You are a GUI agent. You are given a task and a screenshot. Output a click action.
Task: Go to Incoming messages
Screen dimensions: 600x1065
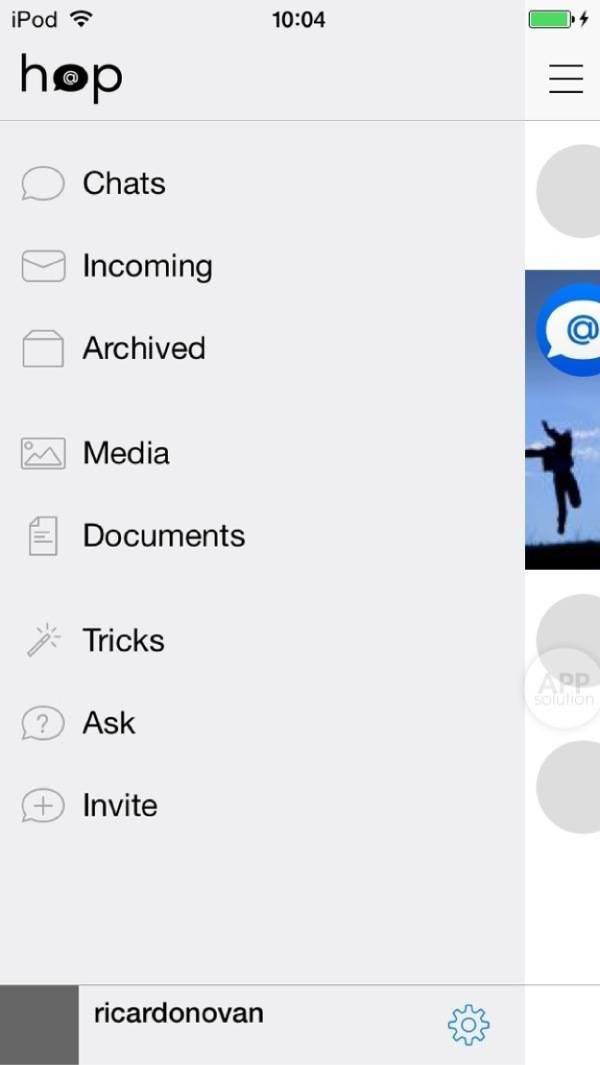click(146, 266)
